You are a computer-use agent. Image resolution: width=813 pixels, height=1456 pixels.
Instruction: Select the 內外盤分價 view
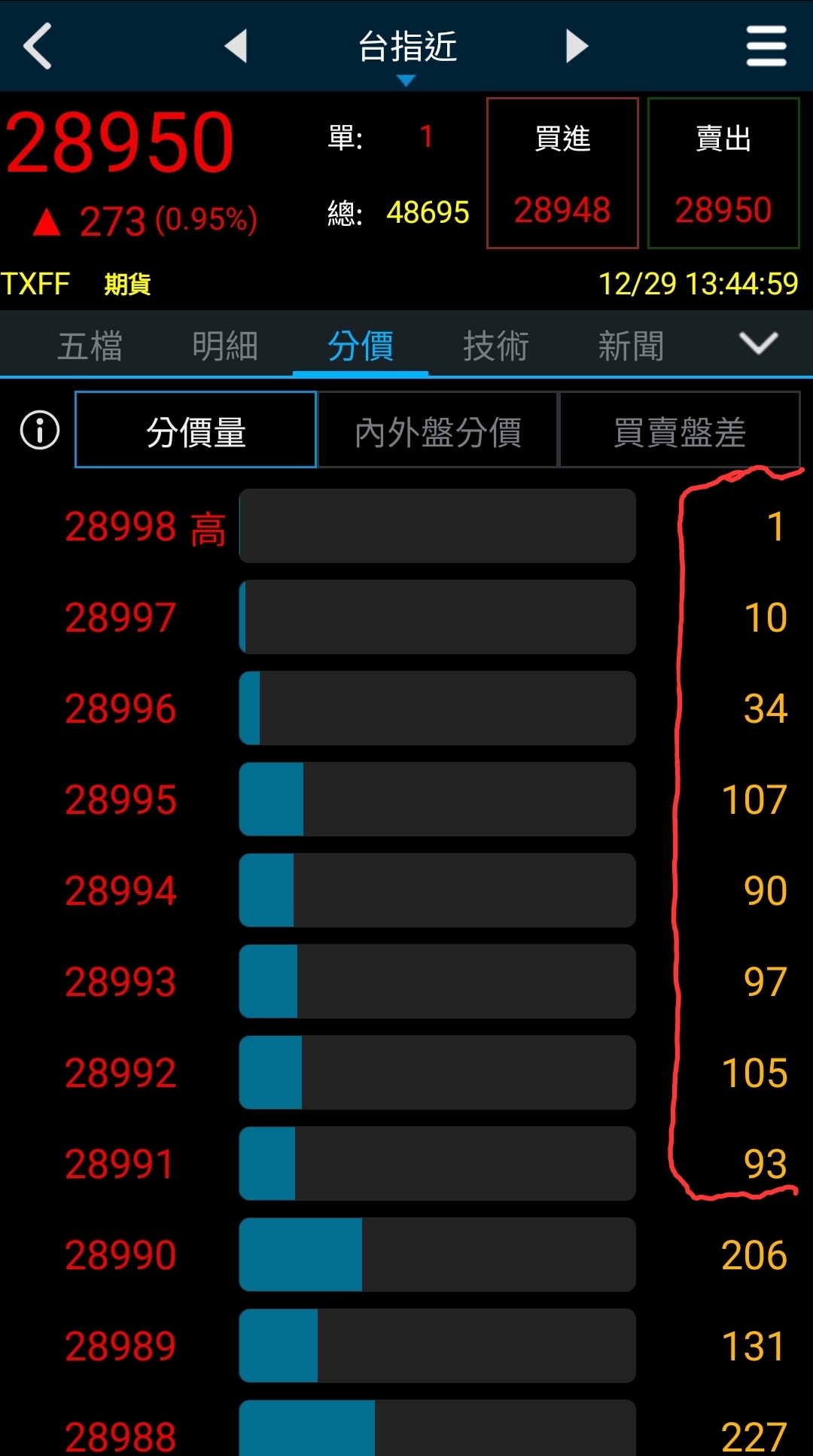coord(437,431)
